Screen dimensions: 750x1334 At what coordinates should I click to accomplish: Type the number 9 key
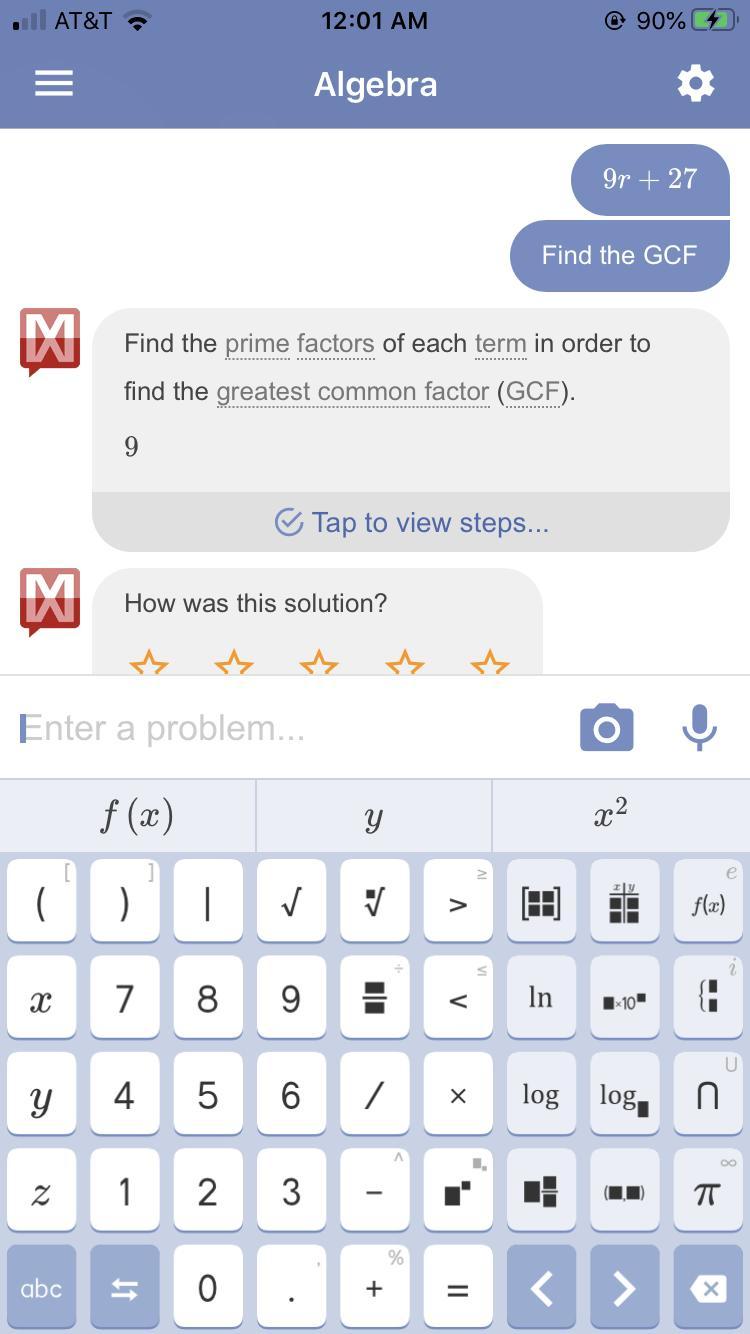coord(291,999)
